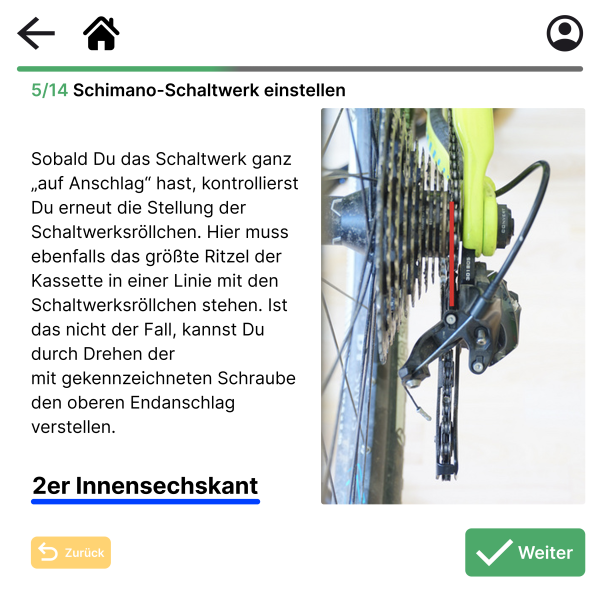Open the 2er Innensechskant link
The image size is (600, 600).
[x=145, y=486]
